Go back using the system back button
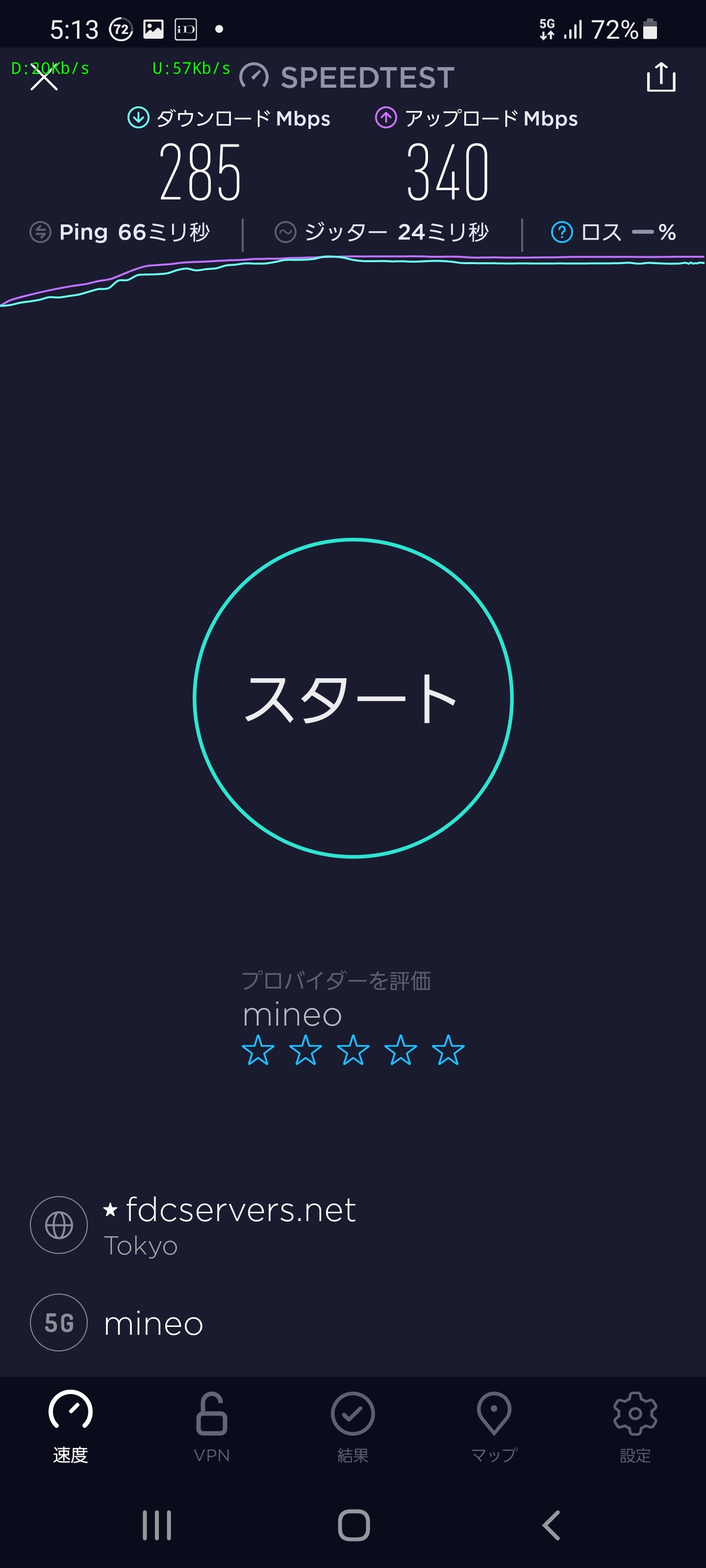Image resolution: width=706 pixels, height=1568 pixels. coord(551,1525)
